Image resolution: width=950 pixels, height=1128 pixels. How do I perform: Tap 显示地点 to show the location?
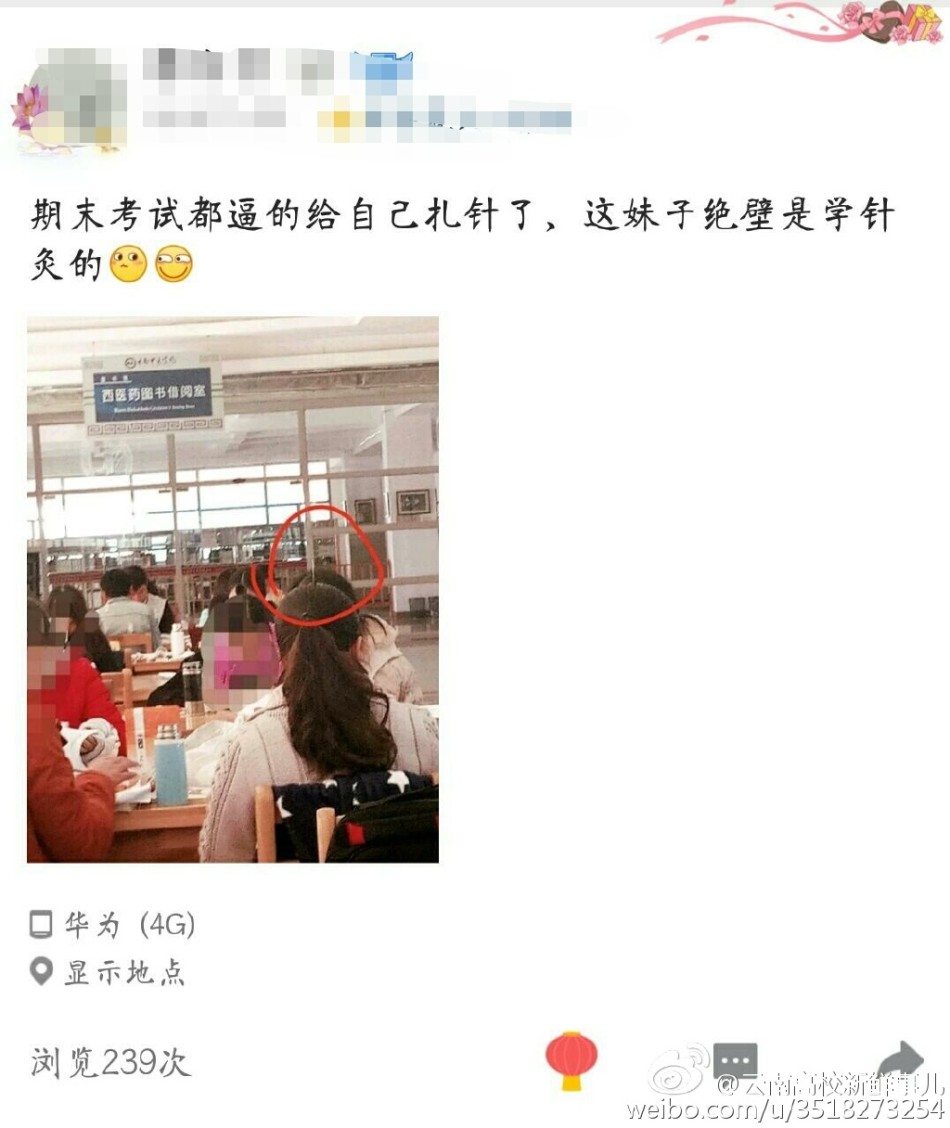124,972
